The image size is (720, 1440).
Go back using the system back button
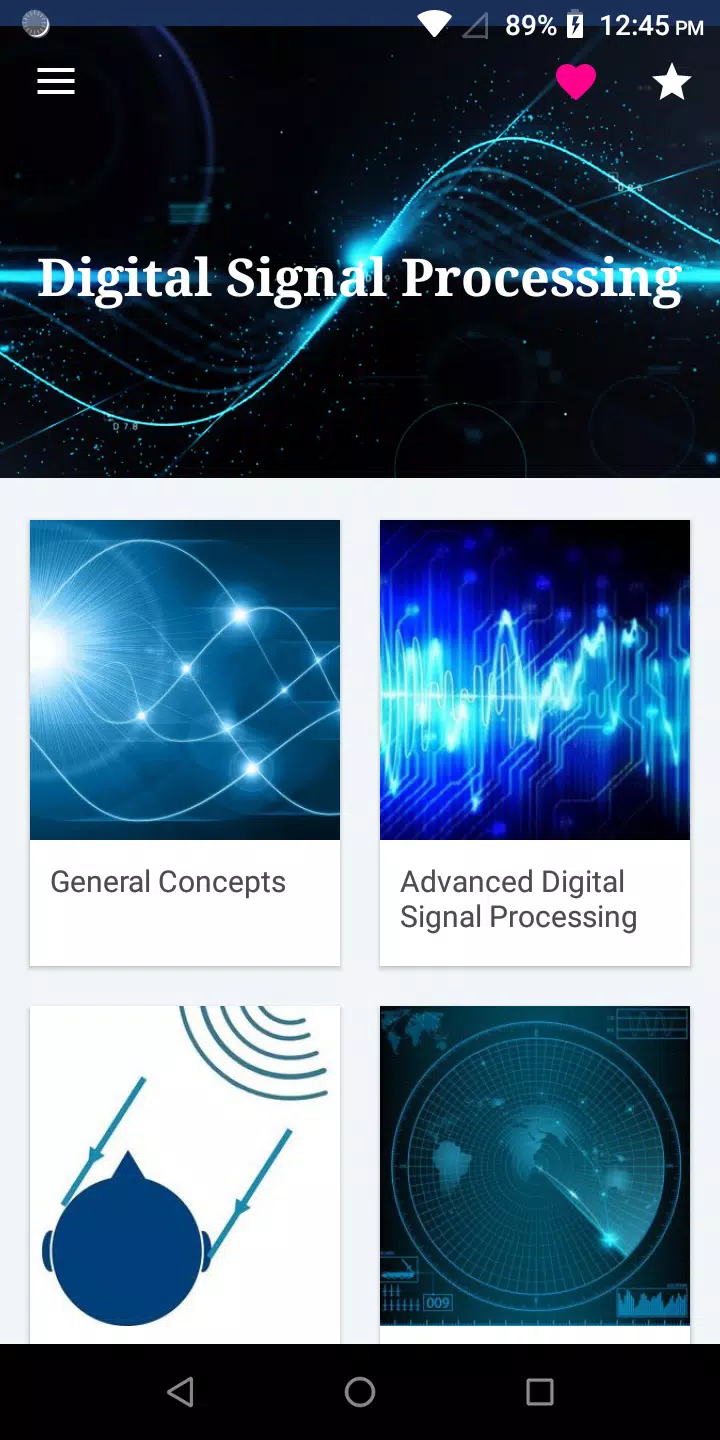tap(180, 1392)
